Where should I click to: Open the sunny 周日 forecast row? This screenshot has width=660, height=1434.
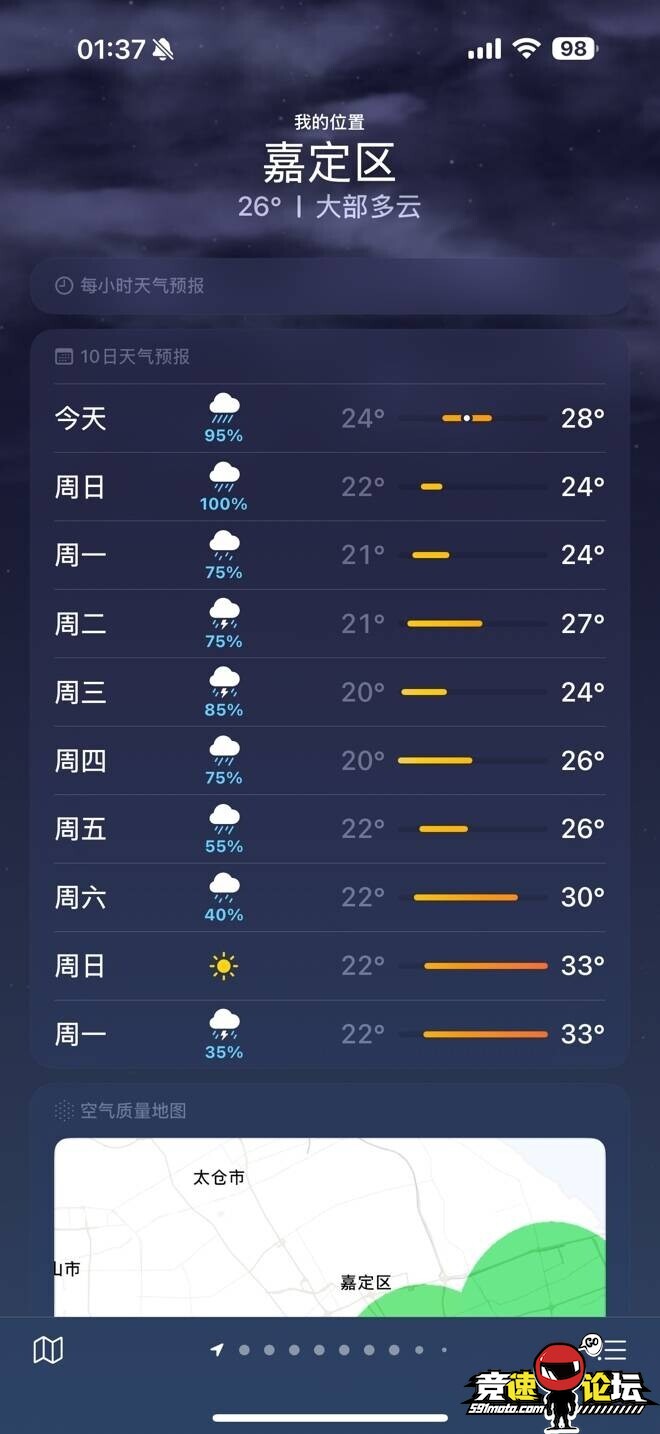coord(329,966)
